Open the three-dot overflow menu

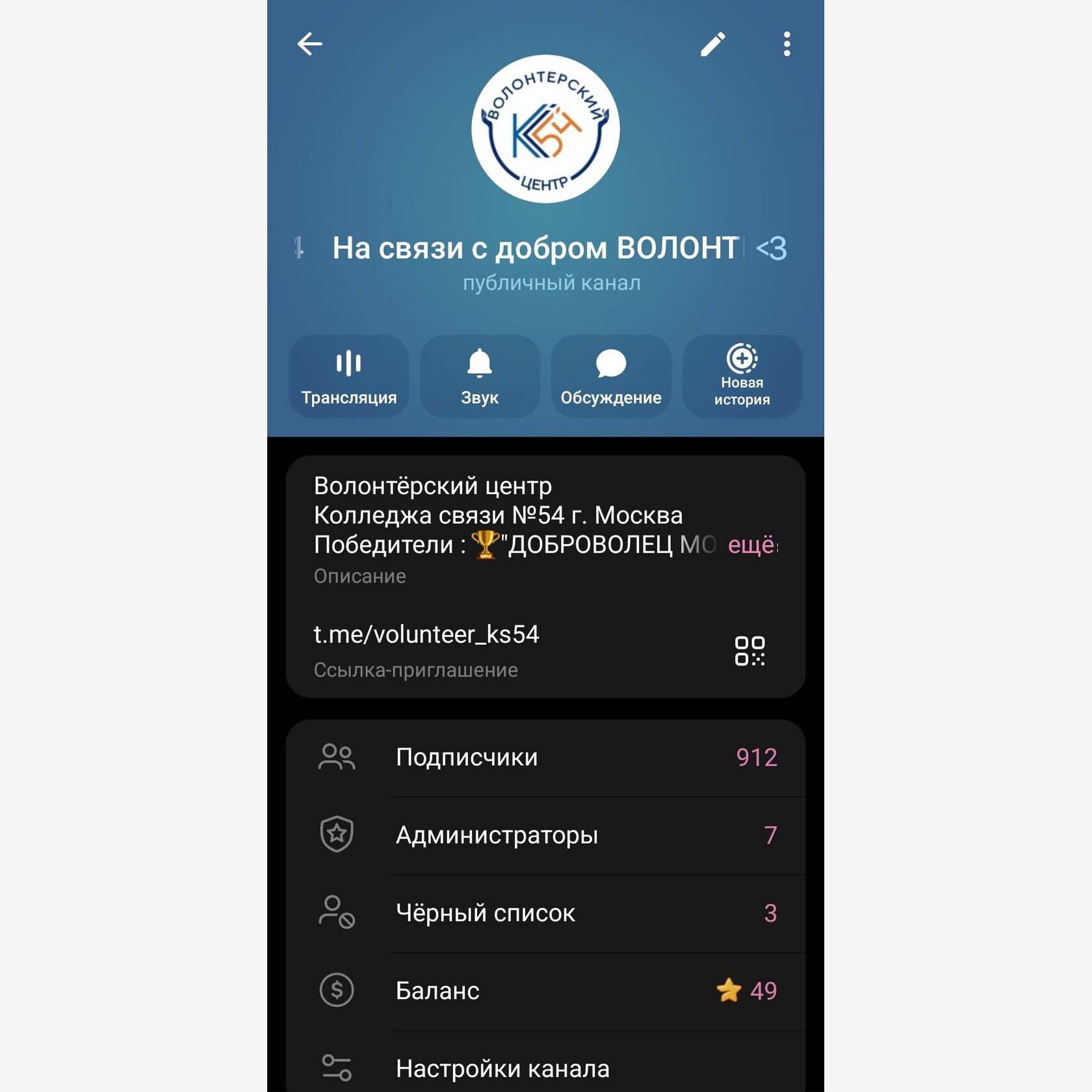[786, 44]
